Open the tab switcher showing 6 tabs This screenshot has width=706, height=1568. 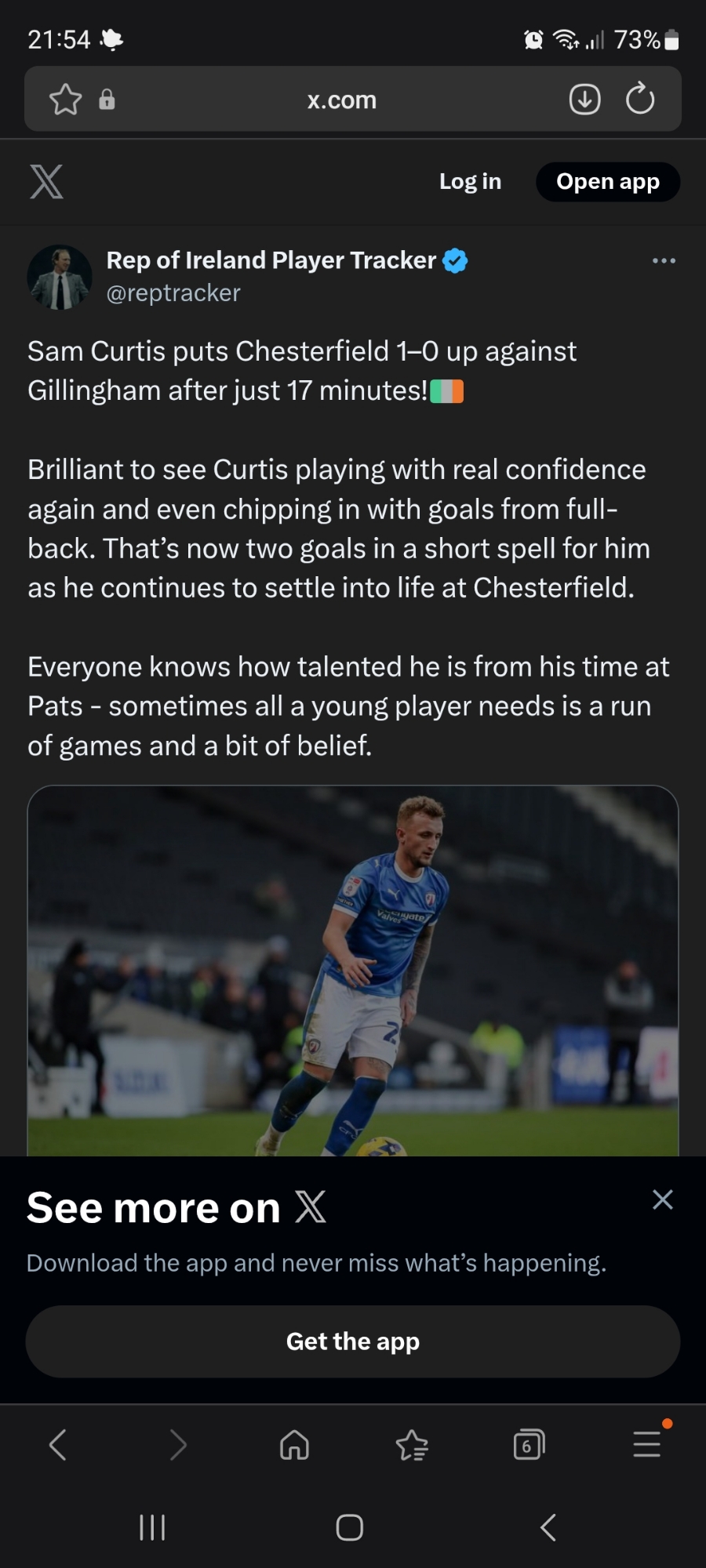(x=529, y=1444)
